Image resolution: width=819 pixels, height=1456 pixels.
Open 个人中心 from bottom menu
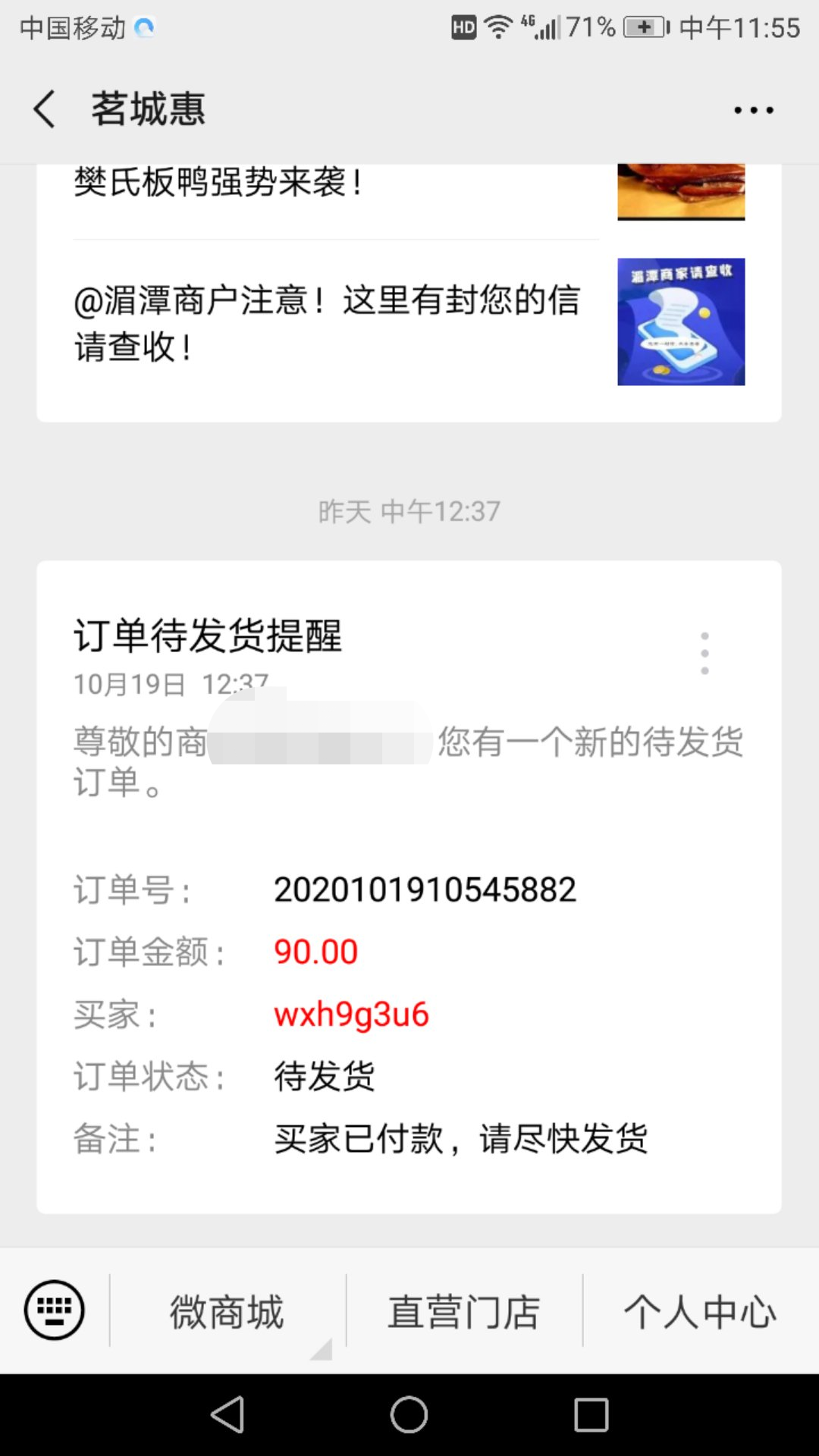coord(700,1308)
